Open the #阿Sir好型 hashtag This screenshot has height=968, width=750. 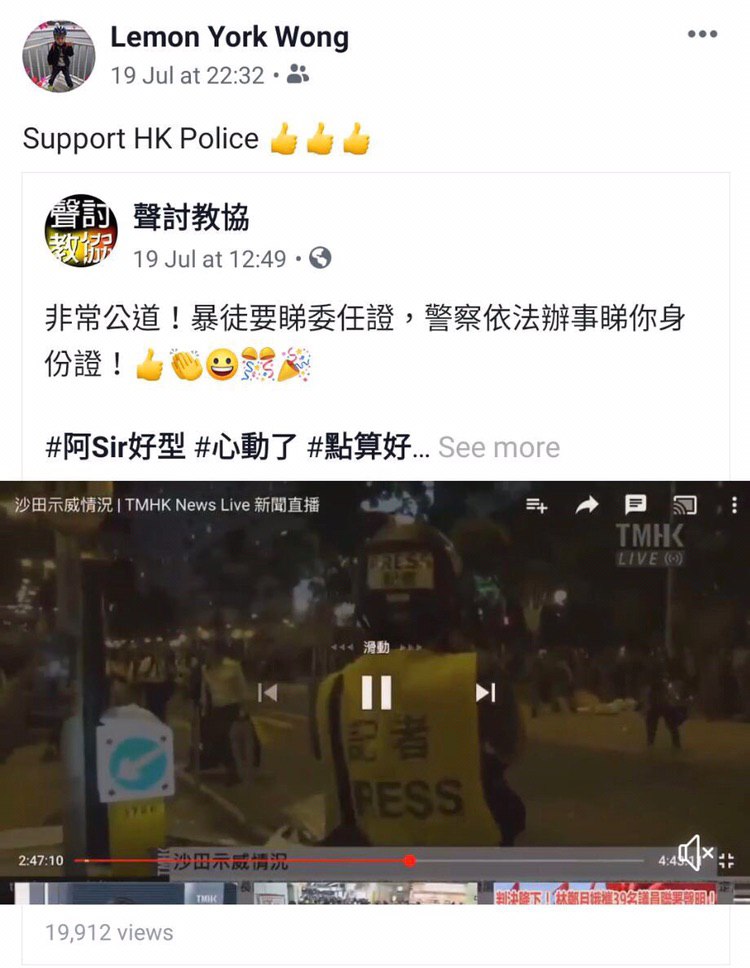click(x=115, y=447)
